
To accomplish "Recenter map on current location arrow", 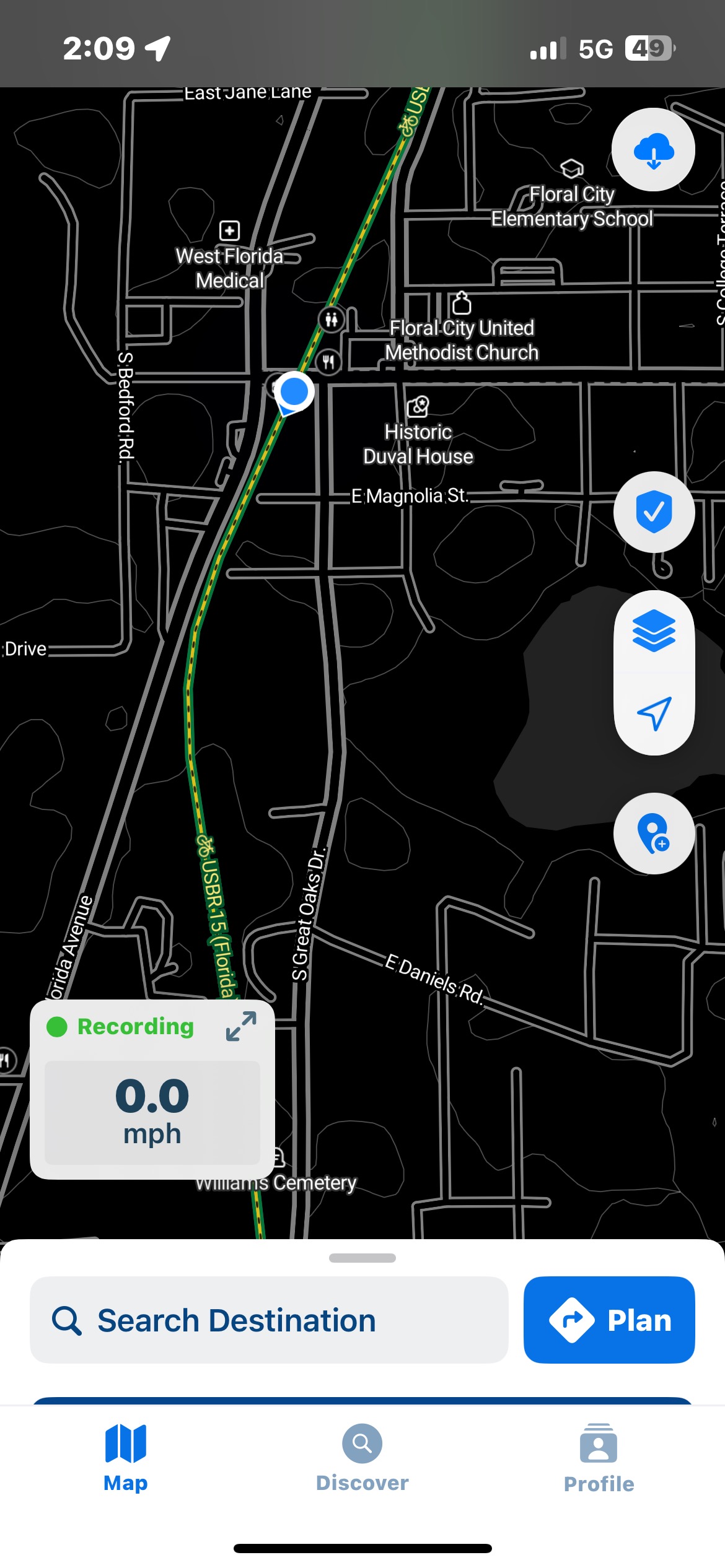I will point(654,713).
